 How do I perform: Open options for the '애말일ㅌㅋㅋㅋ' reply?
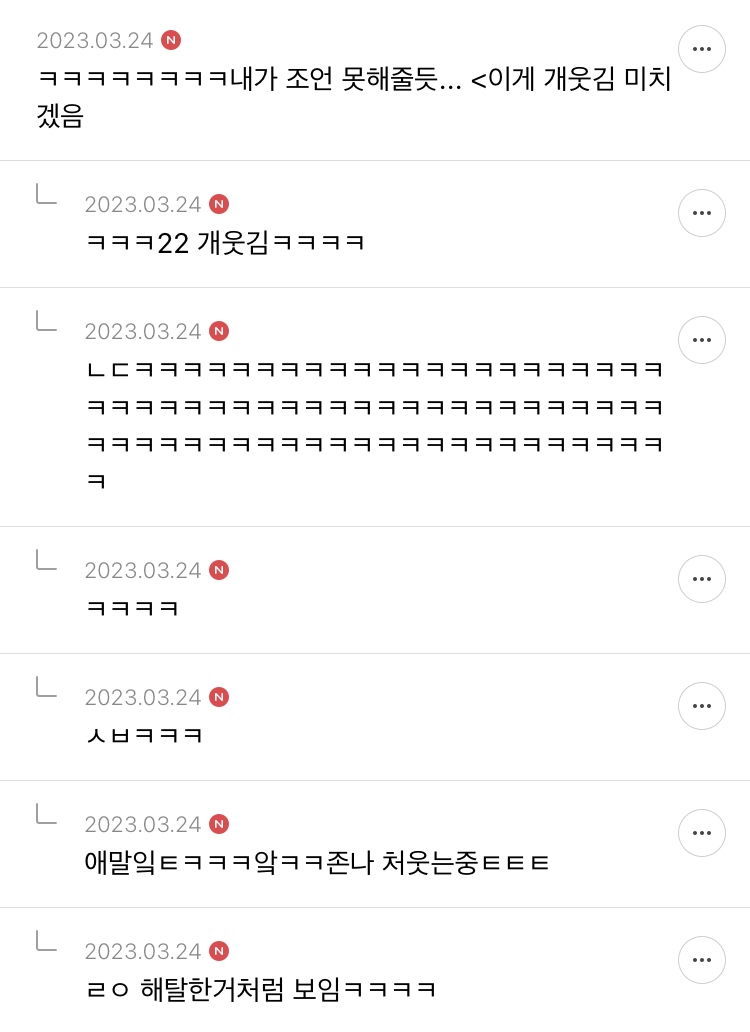(x=702, y=833)
